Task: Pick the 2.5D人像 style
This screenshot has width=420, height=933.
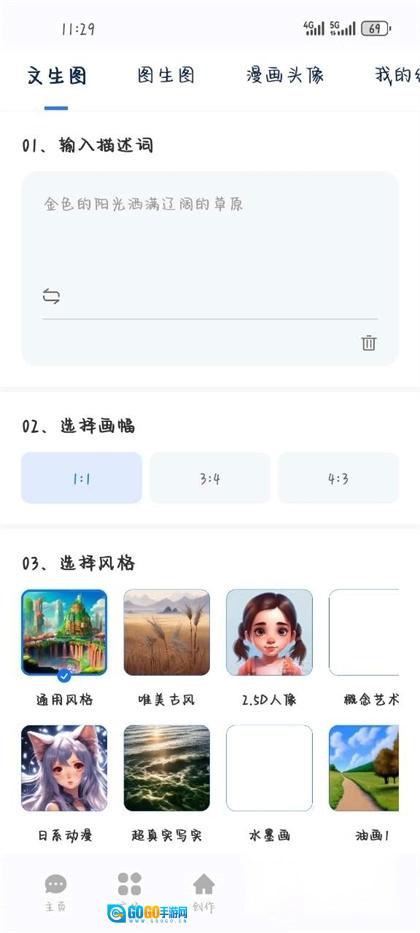Action: click(x=269, y=633)
